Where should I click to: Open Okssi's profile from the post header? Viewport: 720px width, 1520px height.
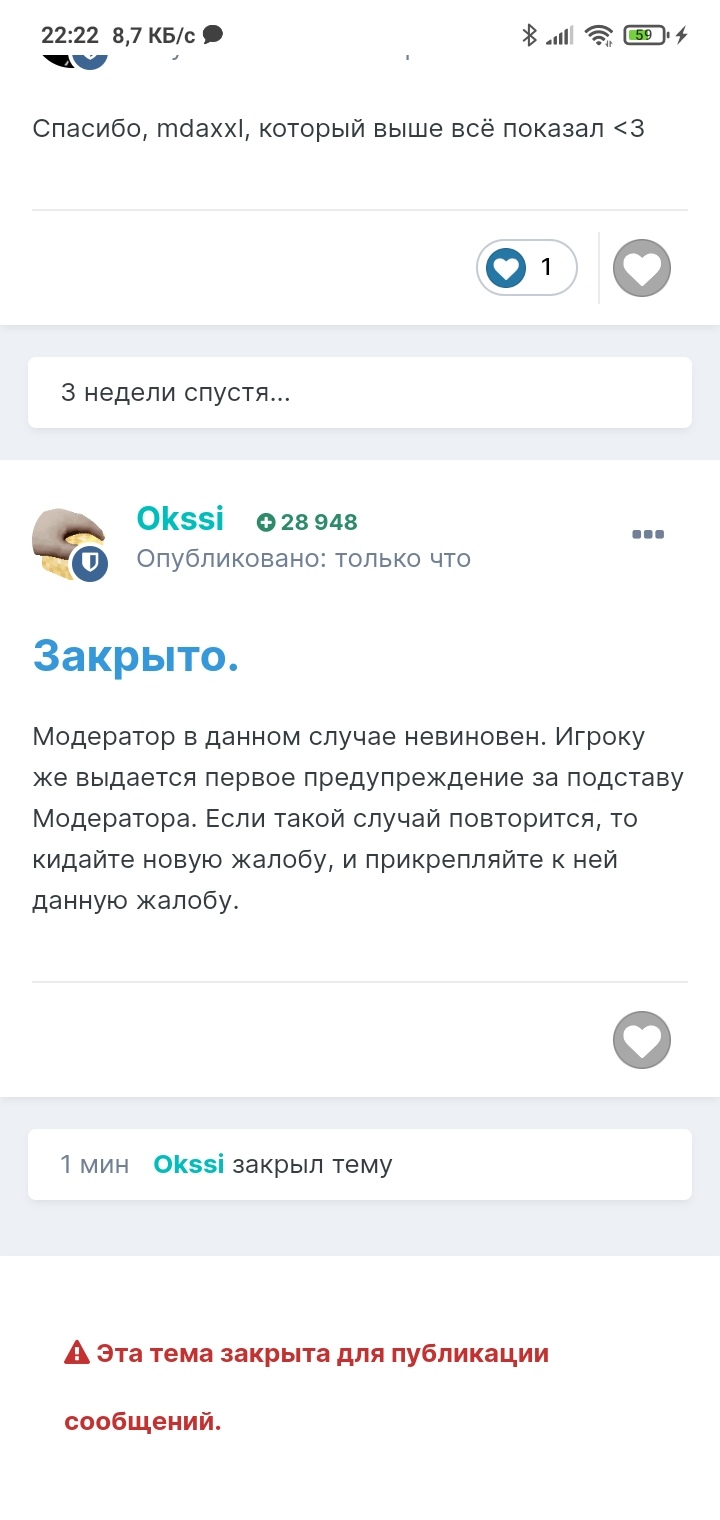click(x=180, y=520)
